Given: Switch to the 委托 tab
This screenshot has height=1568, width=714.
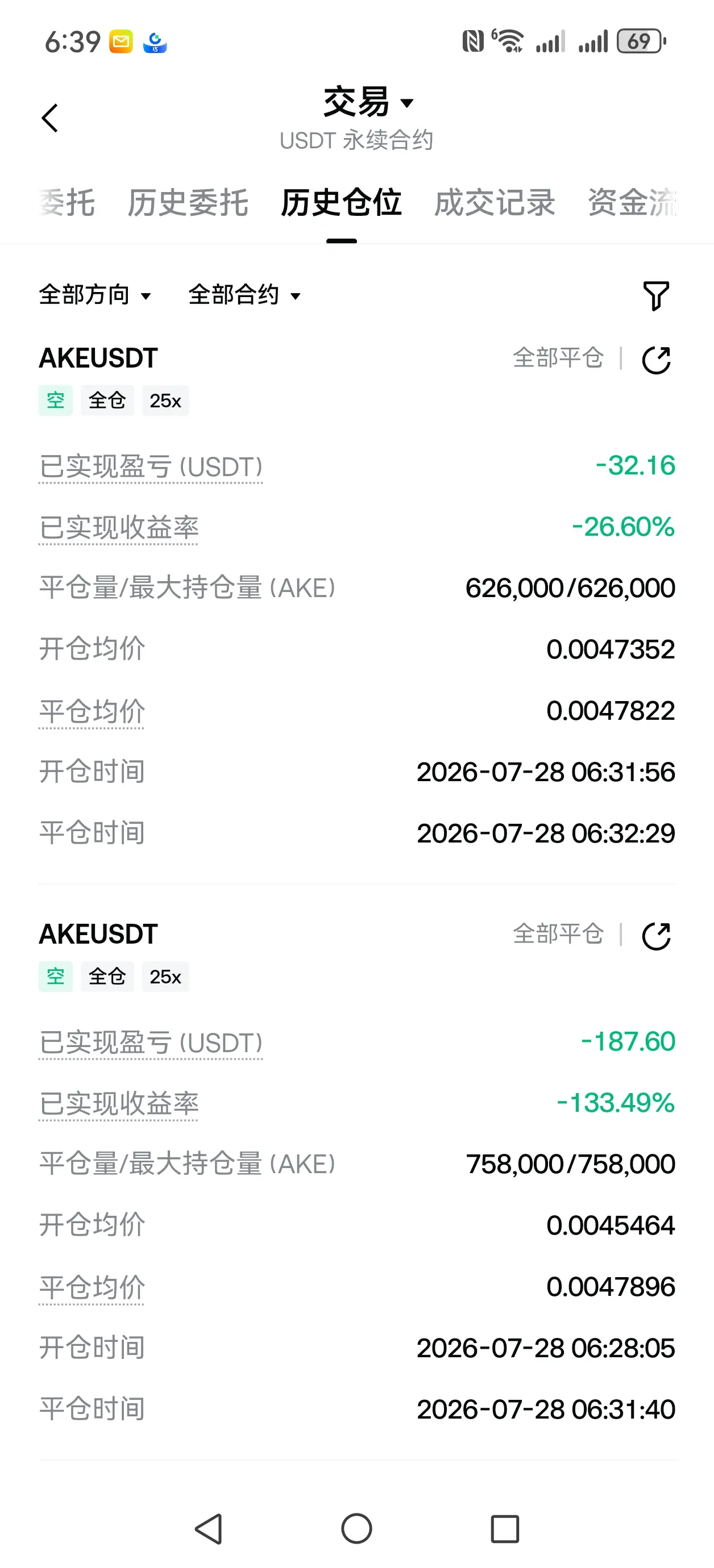Looking at the screenshot, I should [x=67, y=203].
